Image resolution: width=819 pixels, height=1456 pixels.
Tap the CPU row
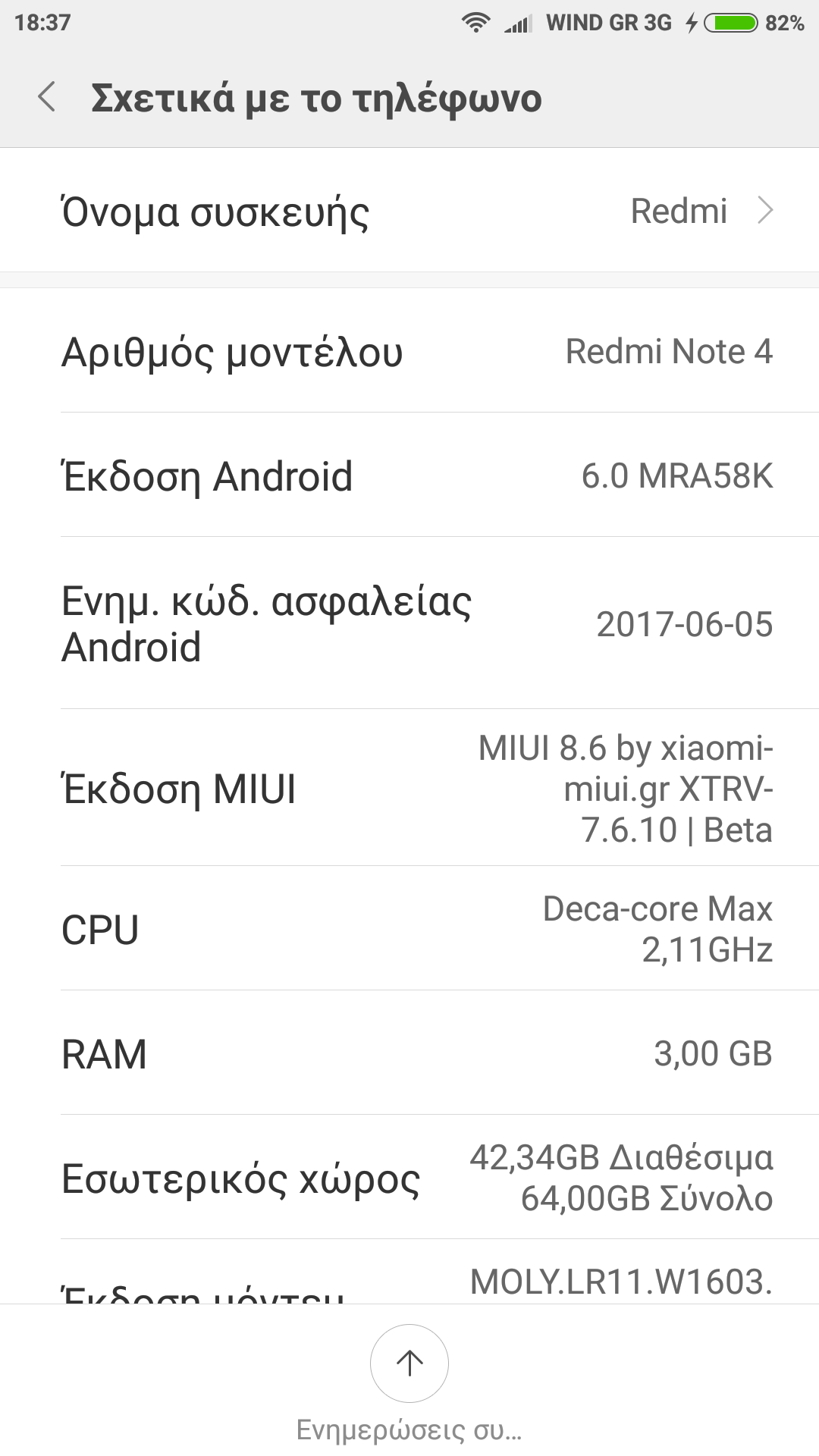[409, 929]
